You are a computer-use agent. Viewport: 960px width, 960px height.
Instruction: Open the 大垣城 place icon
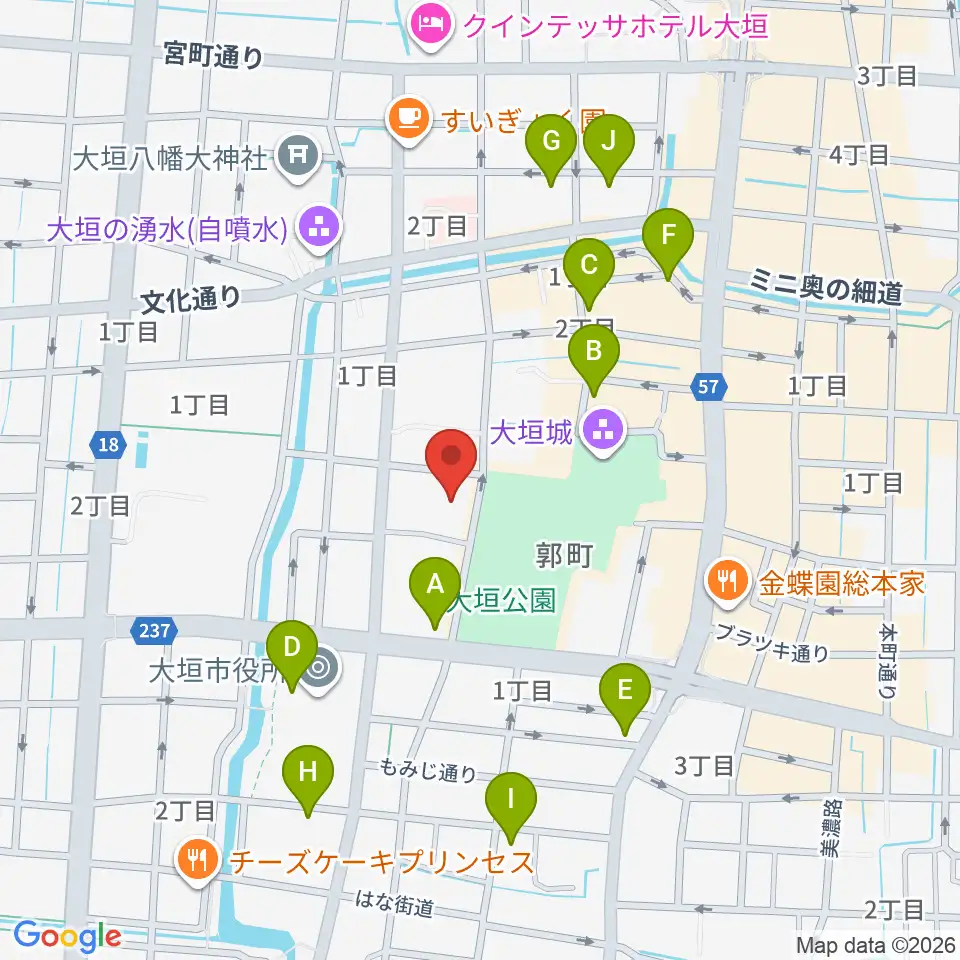point(603,433)
